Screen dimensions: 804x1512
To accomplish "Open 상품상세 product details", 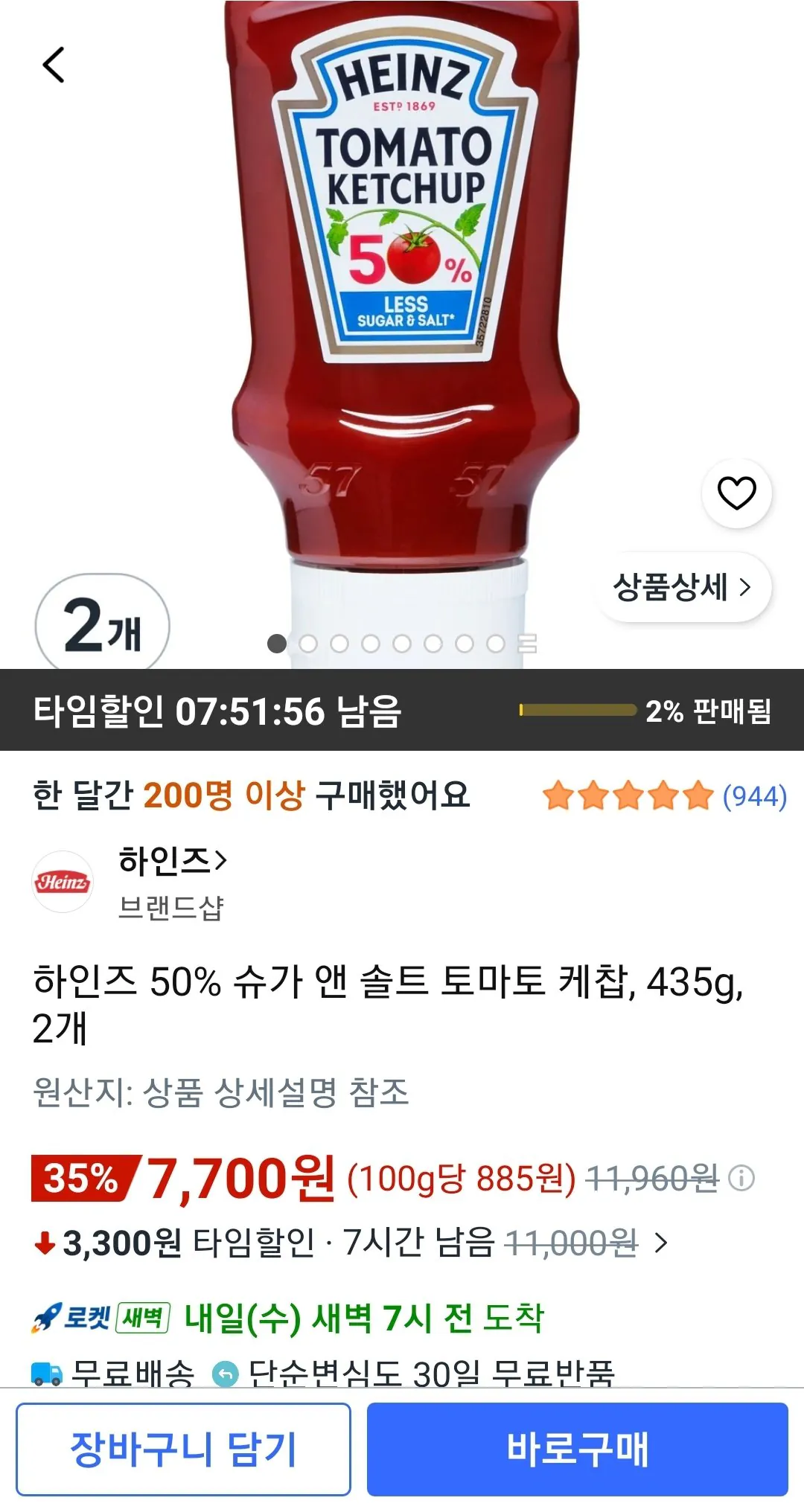I will coord(683,587).
